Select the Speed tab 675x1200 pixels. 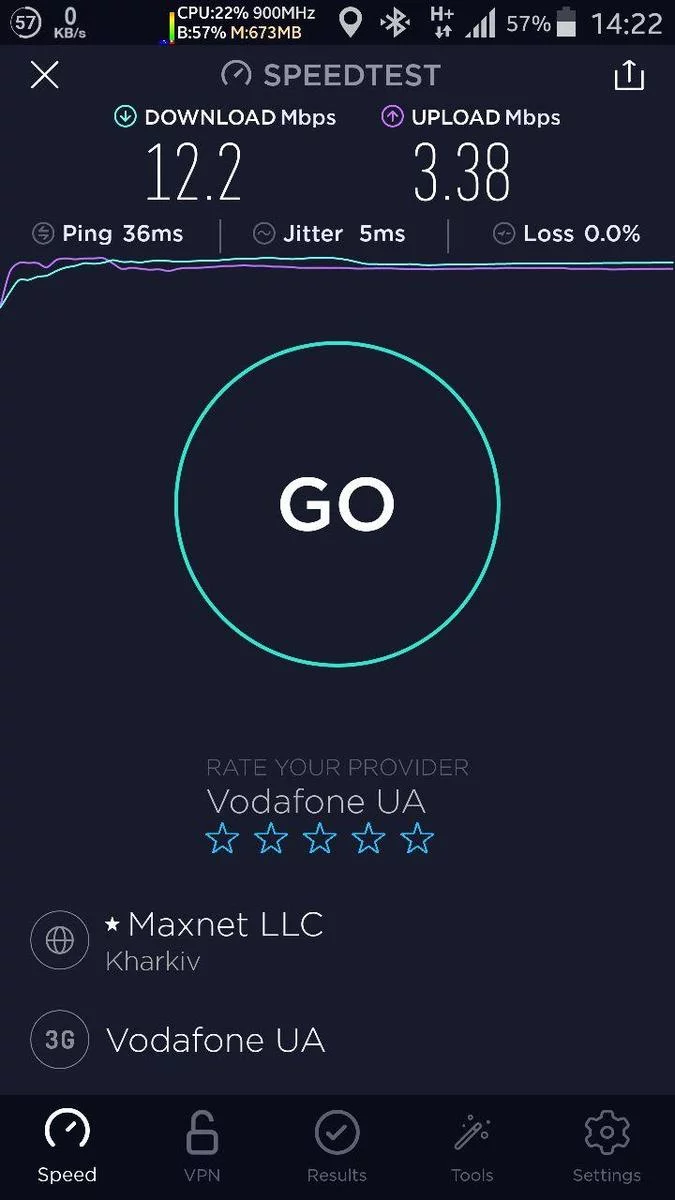click(x=67, y=1147)
